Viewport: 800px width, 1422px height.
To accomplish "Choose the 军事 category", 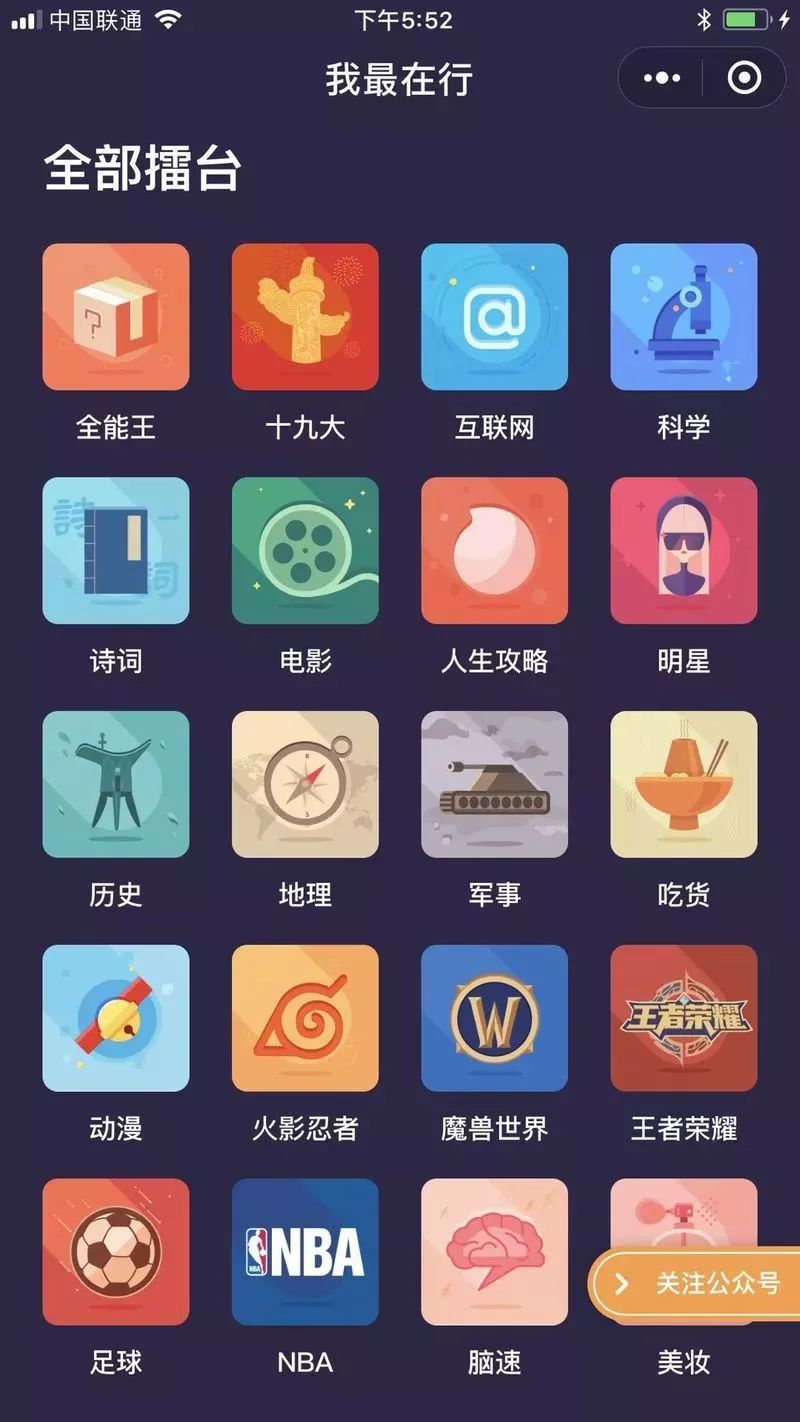I will (494, 785).
